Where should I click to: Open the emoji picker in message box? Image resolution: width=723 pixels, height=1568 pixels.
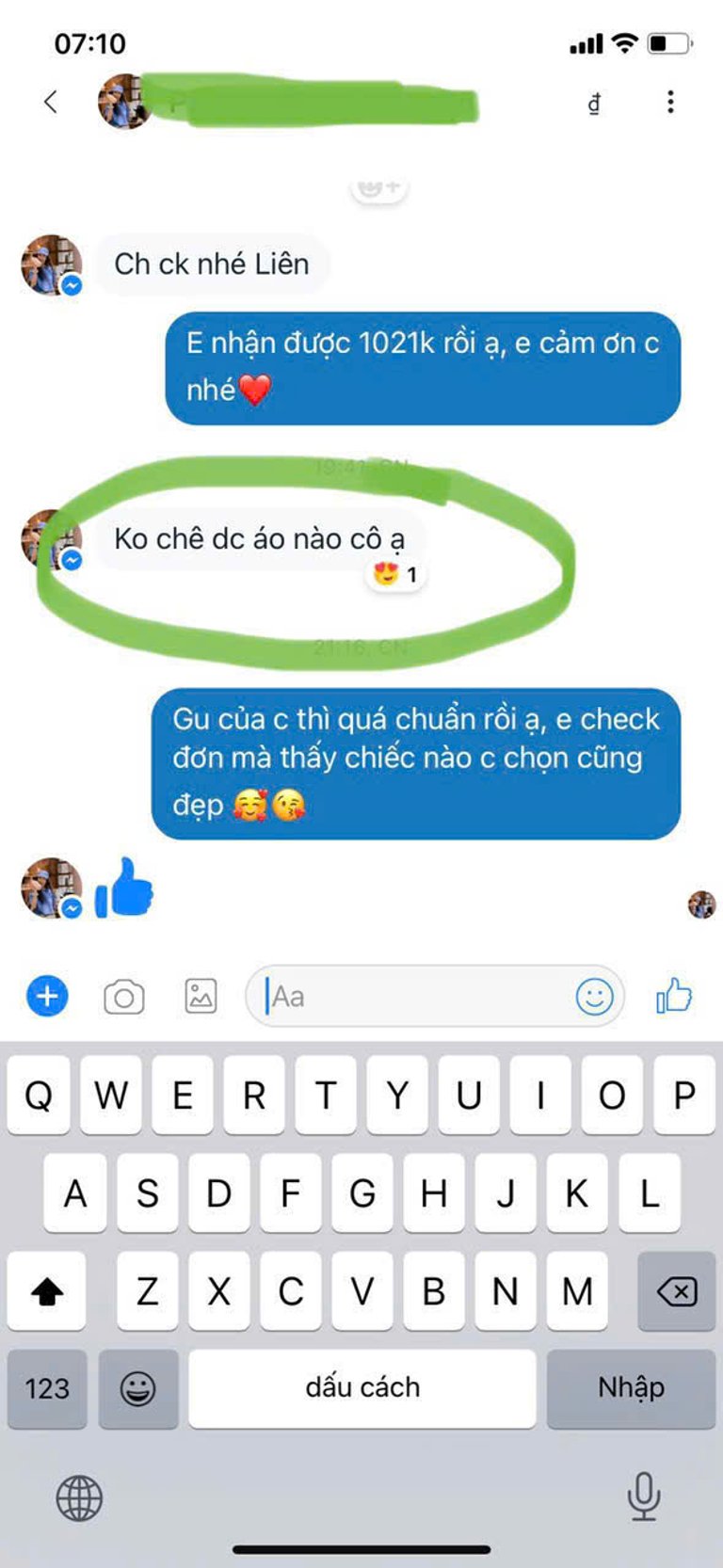click(594, 996)
